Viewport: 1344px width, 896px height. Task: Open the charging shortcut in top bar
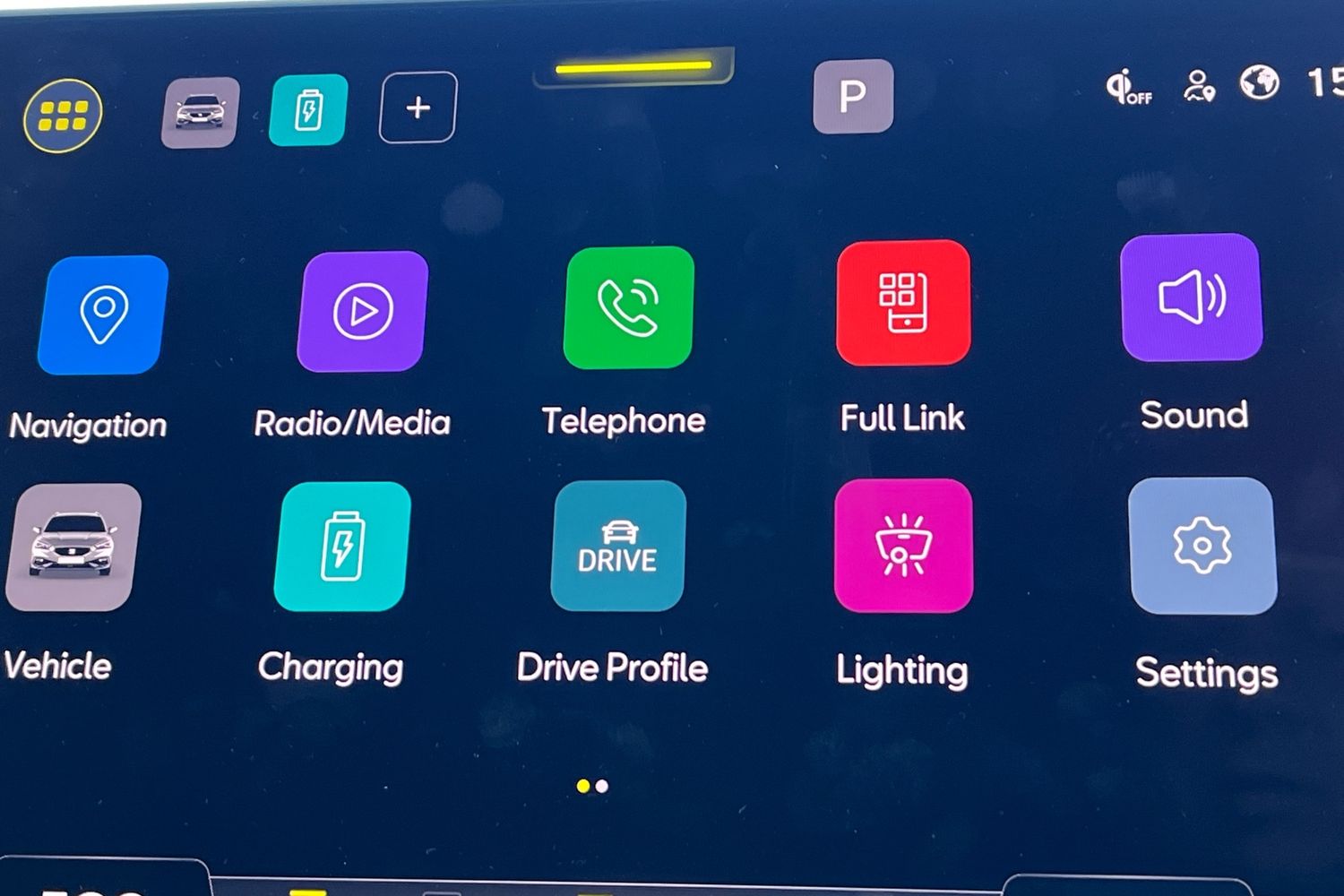tap(308, 110)
